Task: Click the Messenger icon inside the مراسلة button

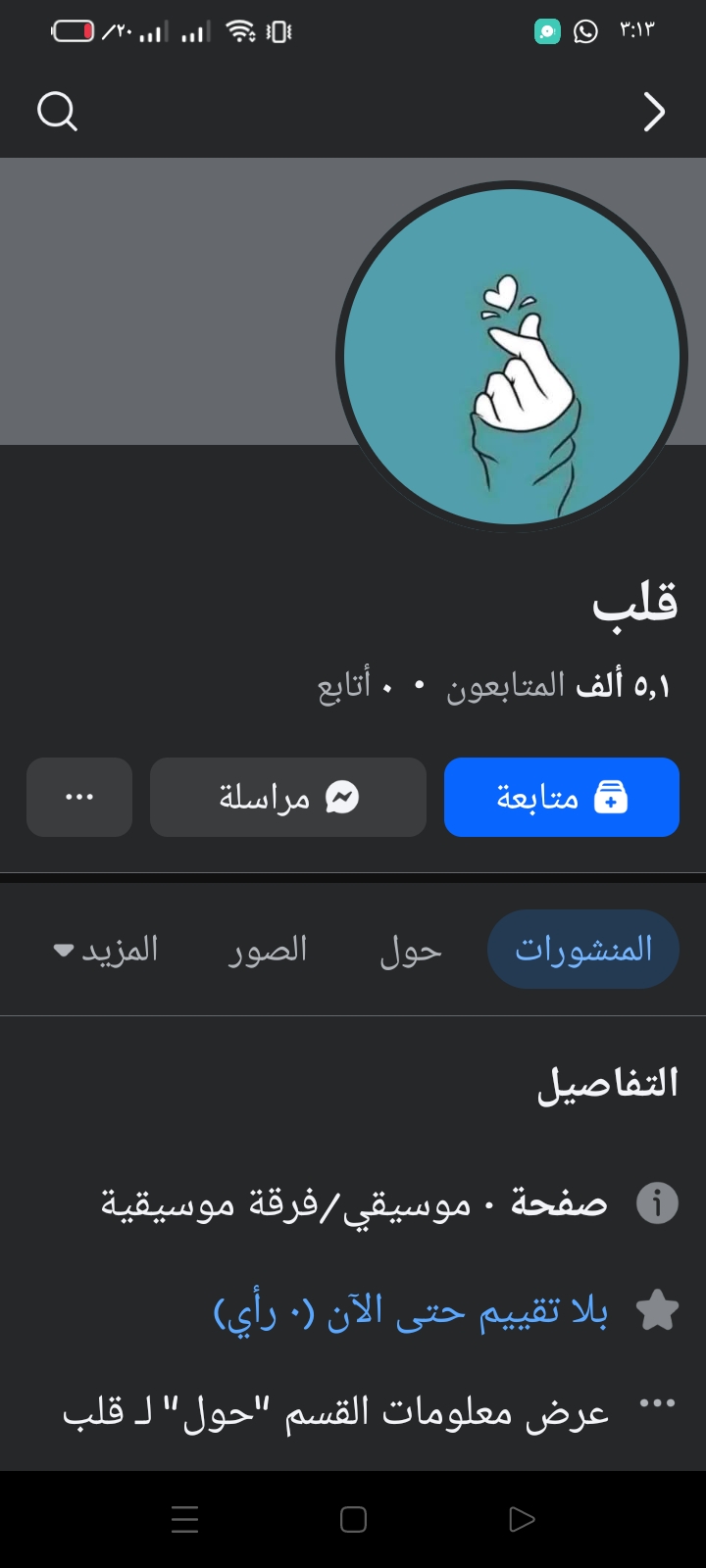Action: pyautogui.click(x=342, y=797)
